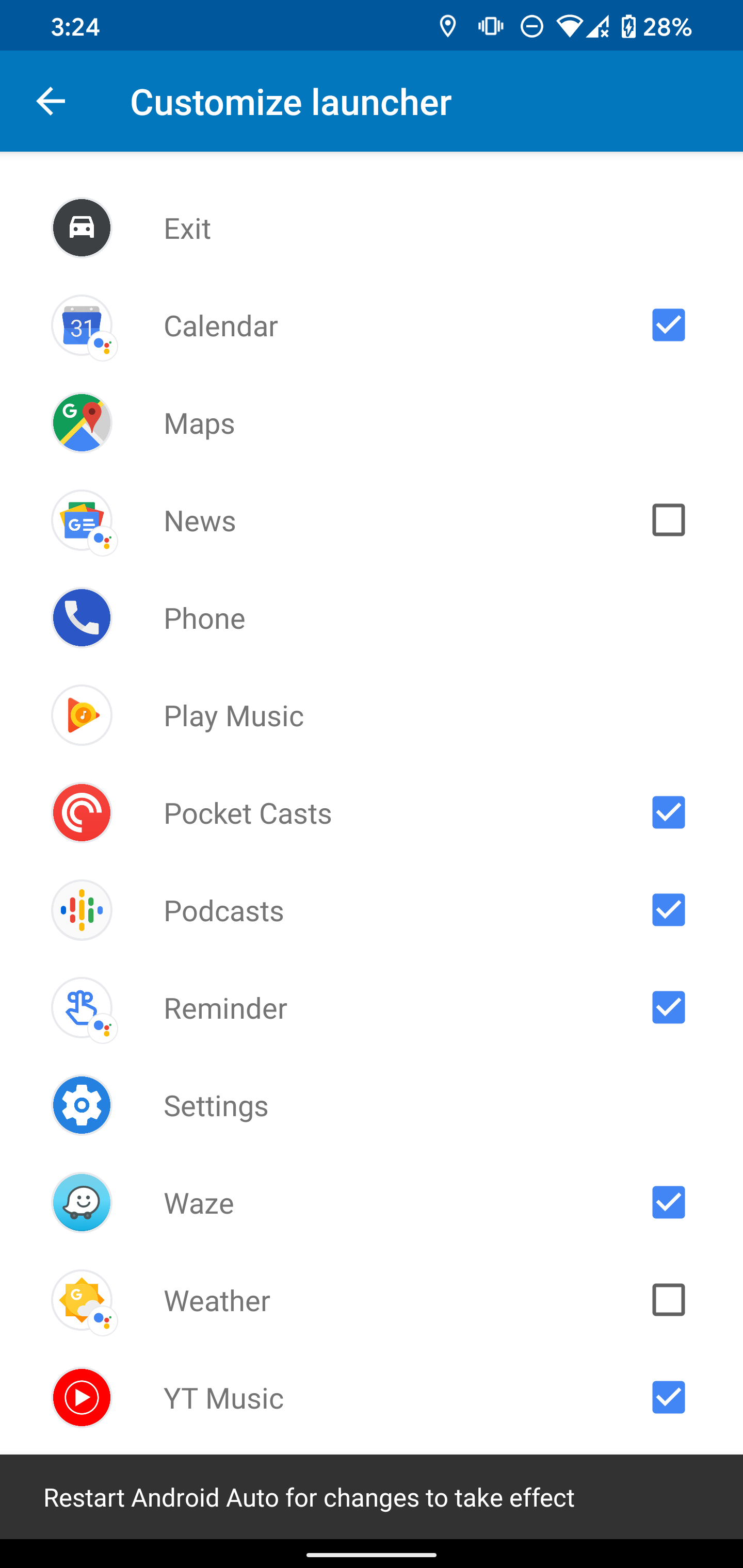This screenshot has width=743, height=1568.
Task: Go back using the arrow button
Action: (51, 101)
